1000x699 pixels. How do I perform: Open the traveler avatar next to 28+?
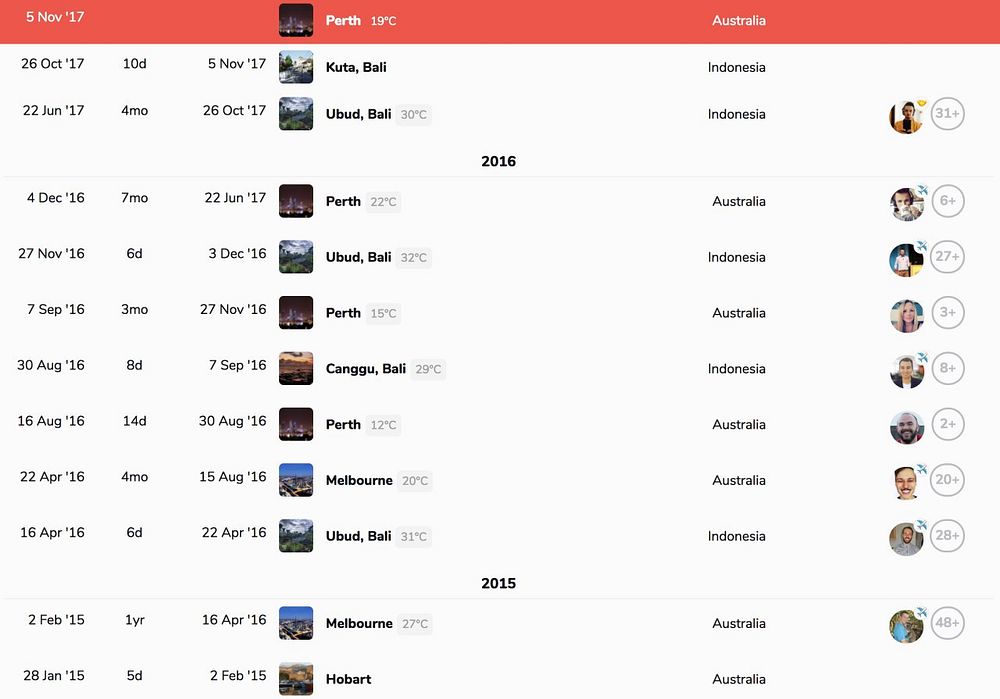point(906,538)
